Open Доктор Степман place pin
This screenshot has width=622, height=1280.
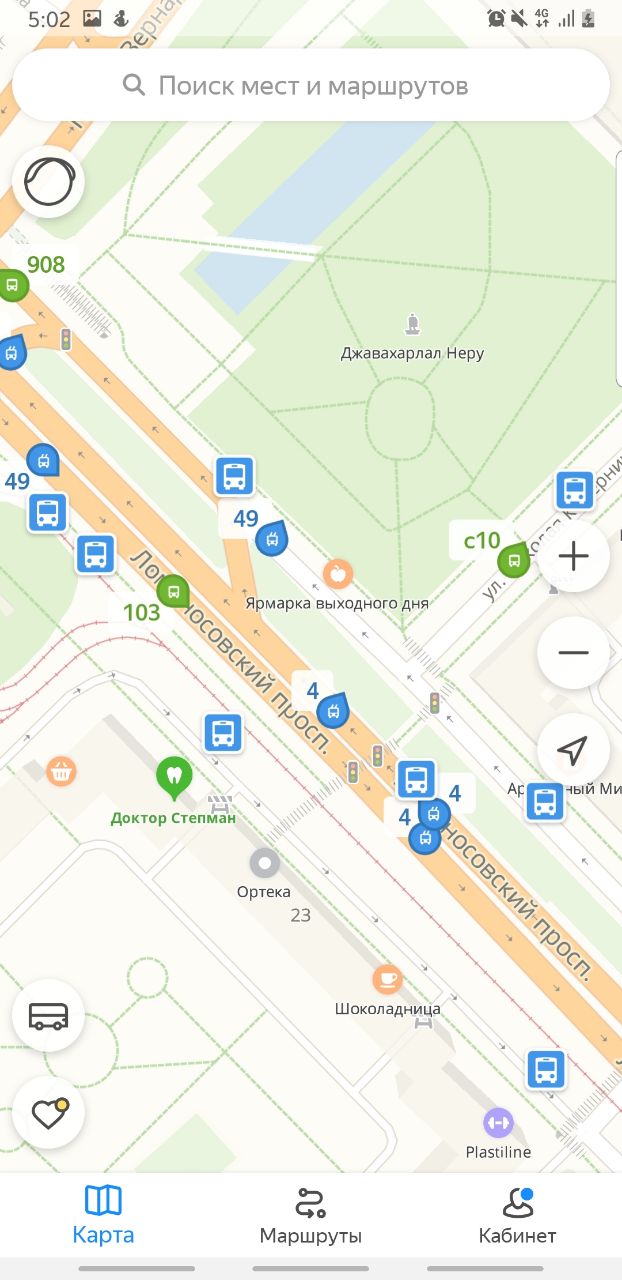tap(174, 778)
